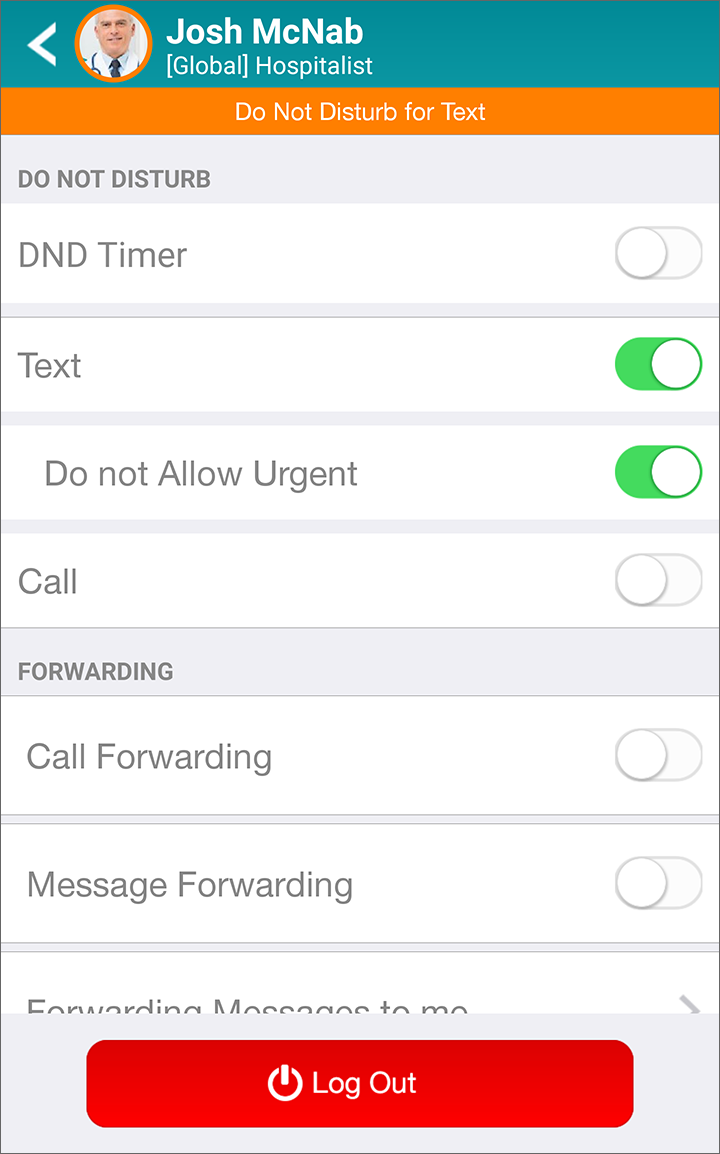Turn on Call Forwarding
This screenshot has width=720, height=1154.
coord(658,756)
